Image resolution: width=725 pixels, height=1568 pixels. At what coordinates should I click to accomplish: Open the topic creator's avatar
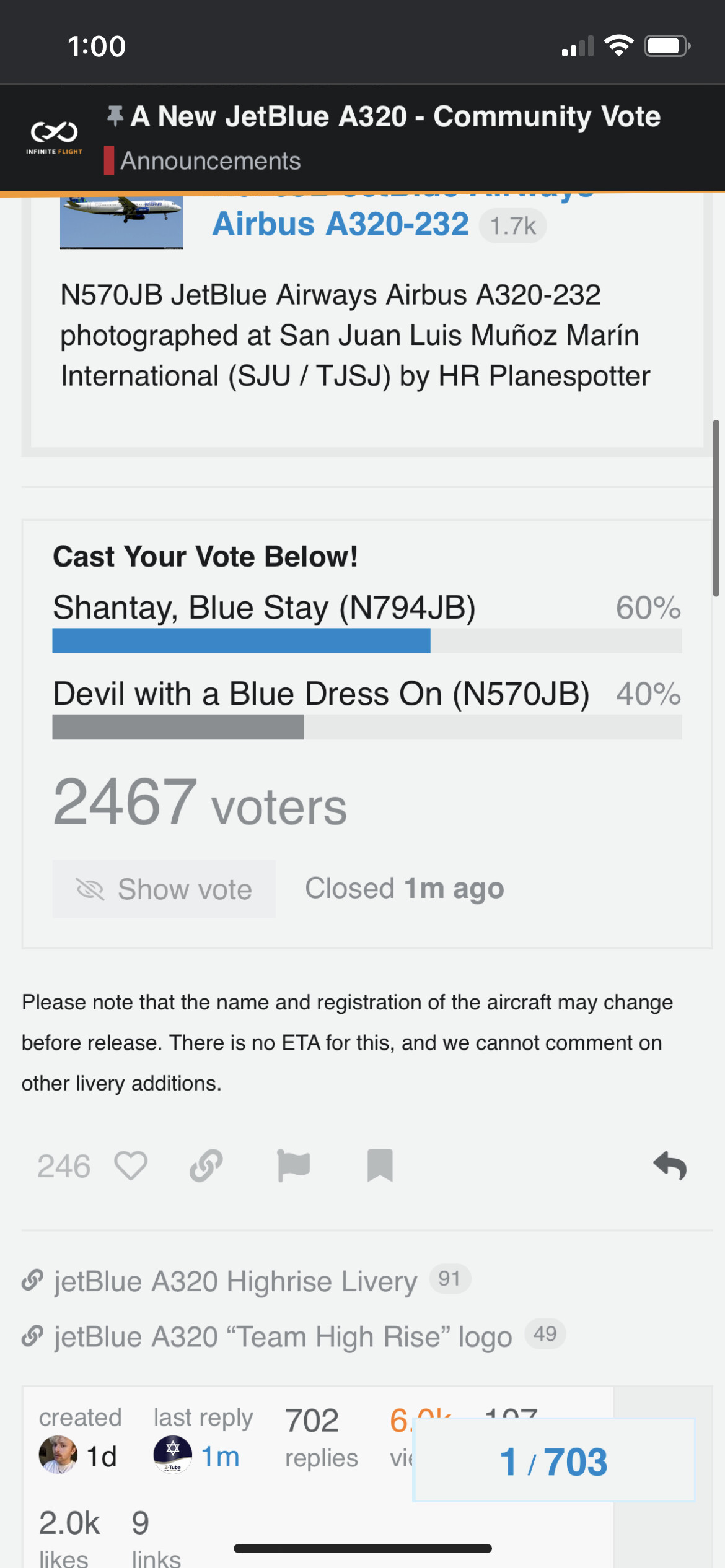pyautogui.click(x=58, y=1455)
